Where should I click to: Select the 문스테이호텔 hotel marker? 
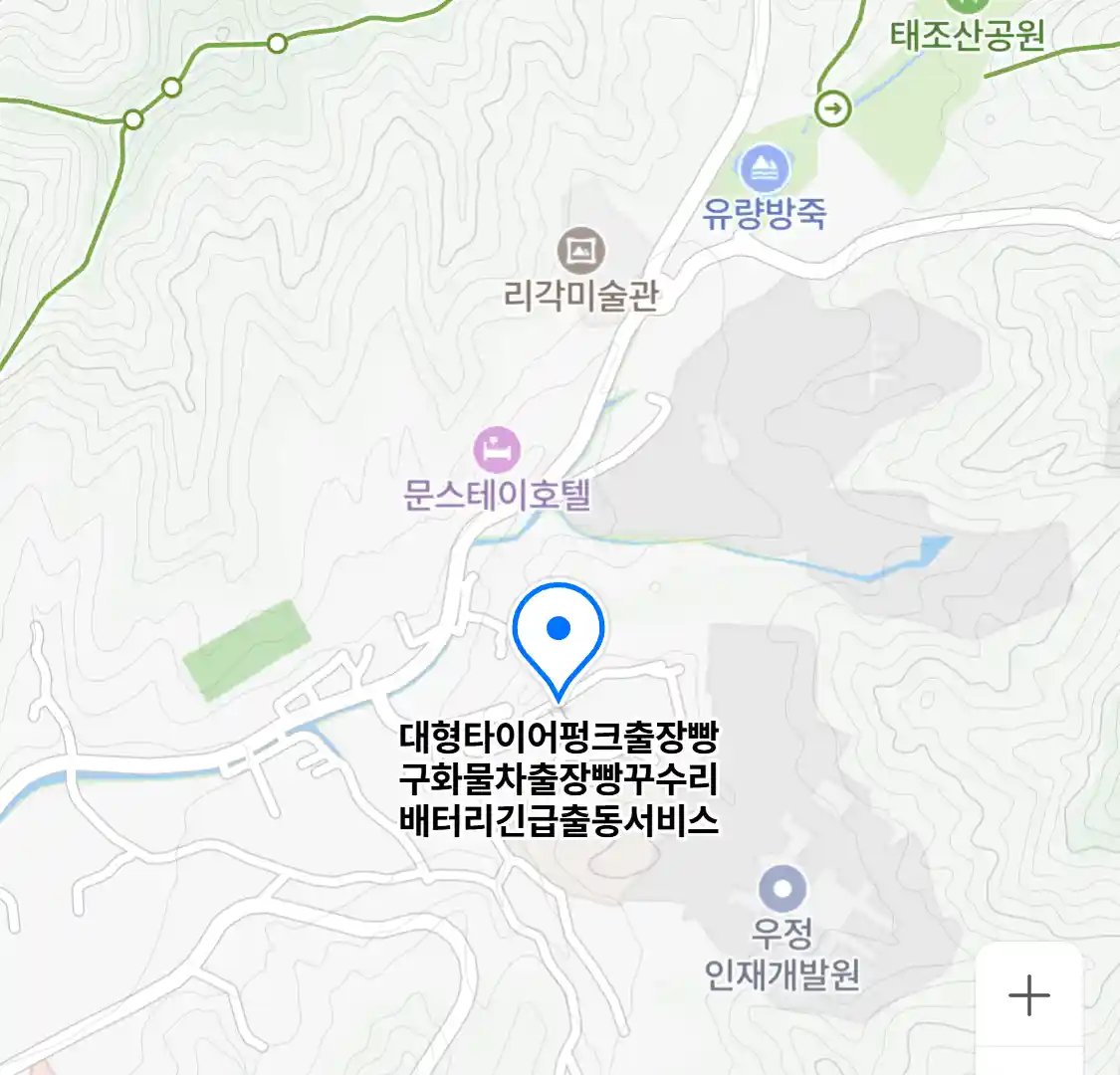click(x=497, y=451)
